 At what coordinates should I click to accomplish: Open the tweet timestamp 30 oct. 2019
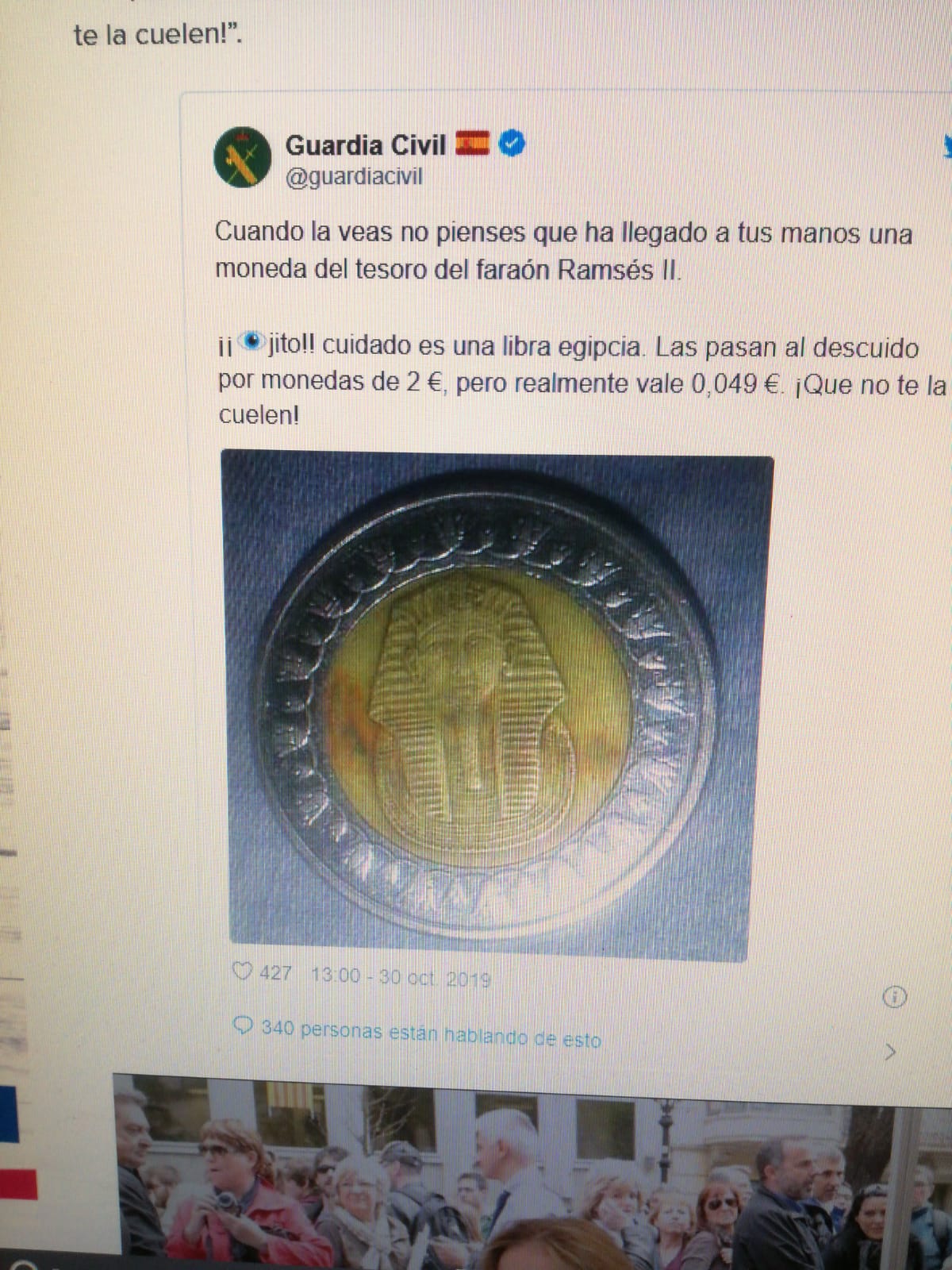(401, 977)
